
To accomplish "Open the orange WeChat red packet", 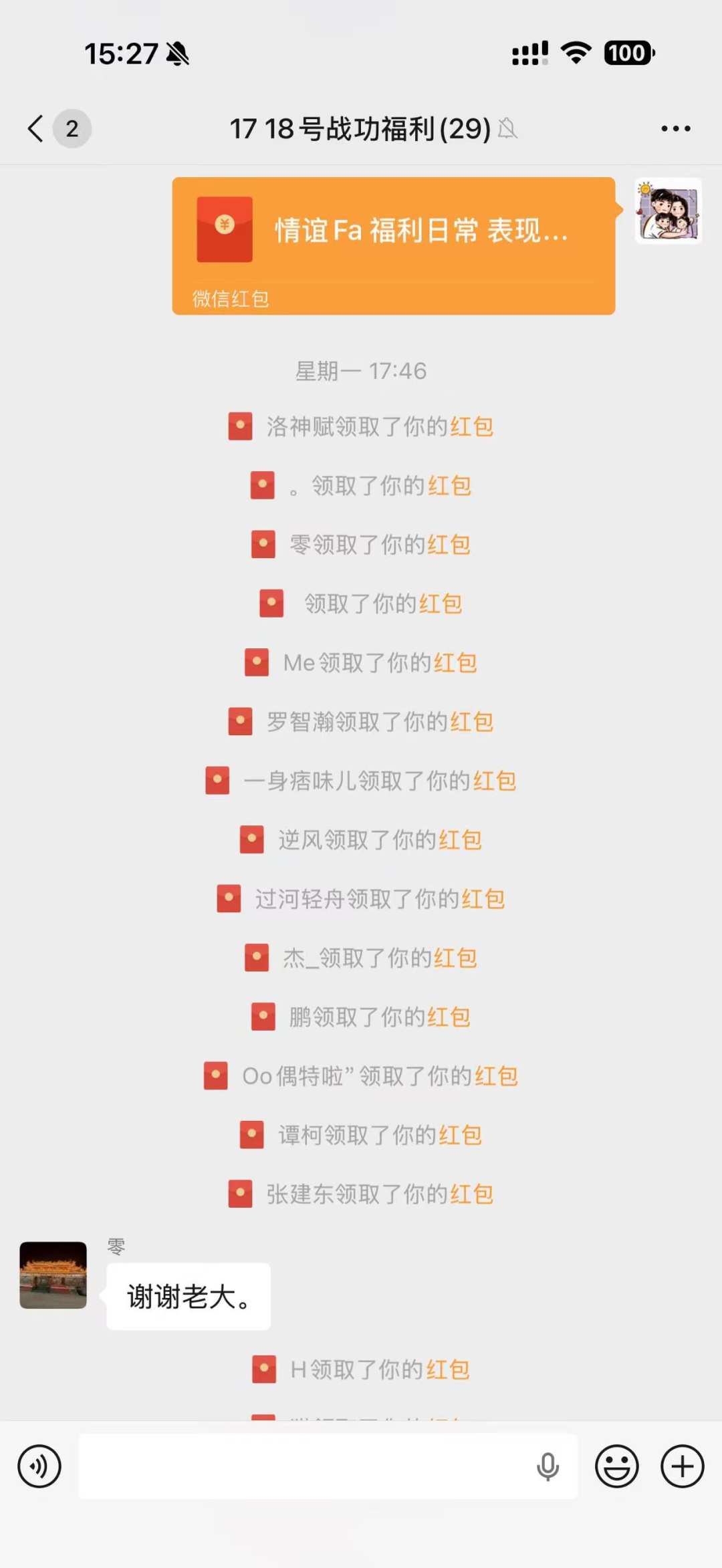I will tap(393, 245).
